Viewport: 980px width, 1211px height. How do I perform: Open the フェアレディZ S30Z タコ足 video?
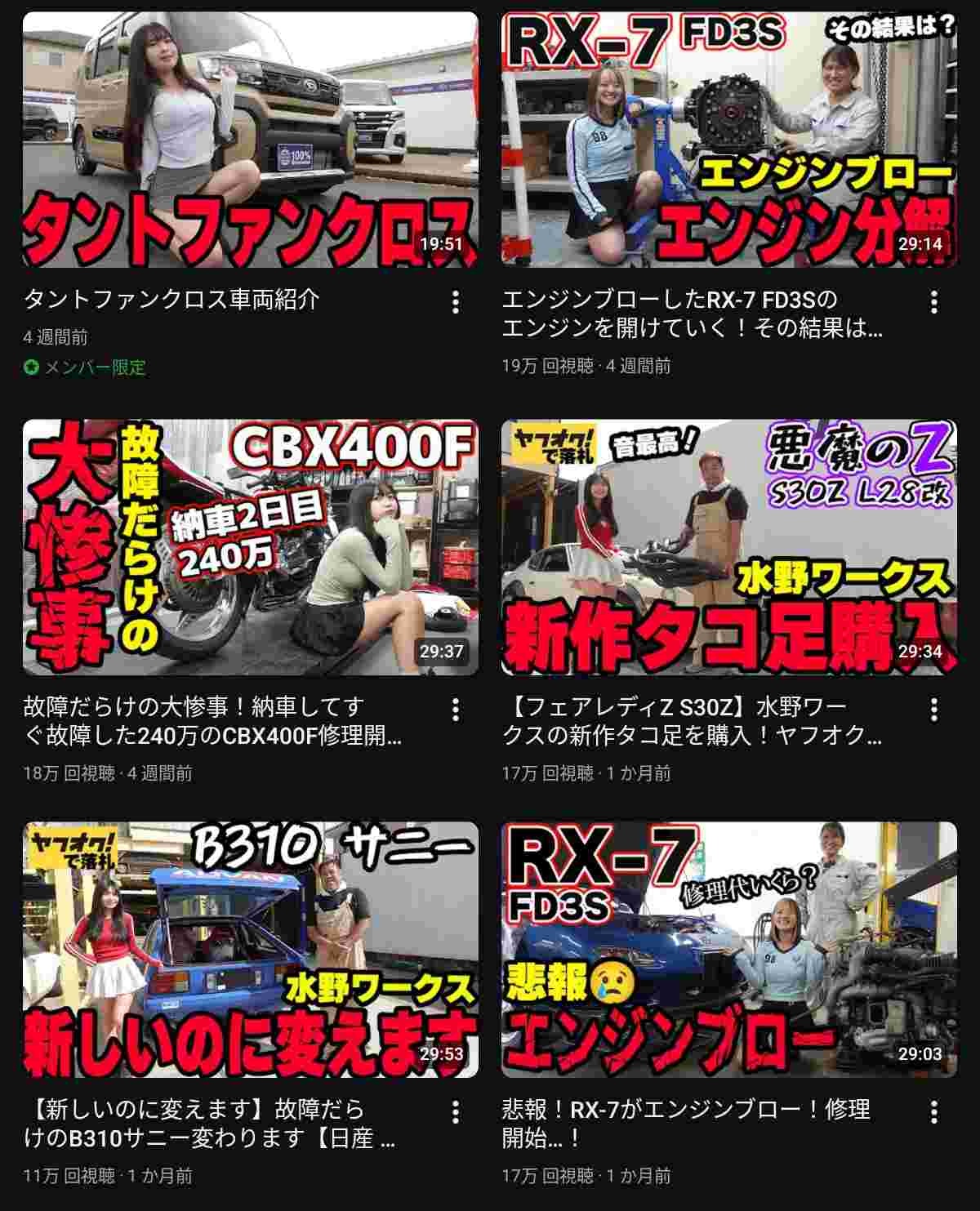pos(728,547)
